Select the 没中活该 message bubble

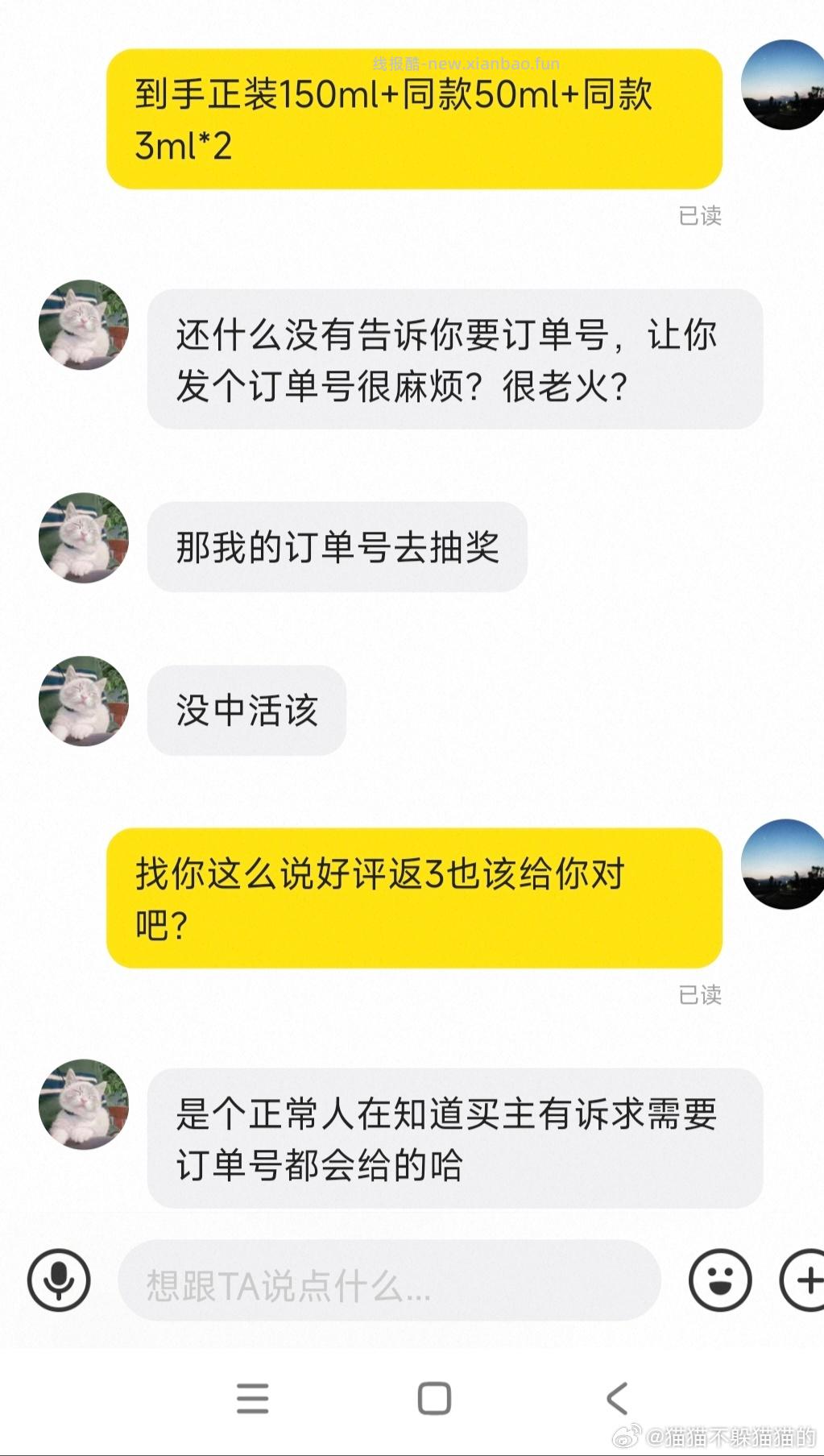click(x=246, y=711)
